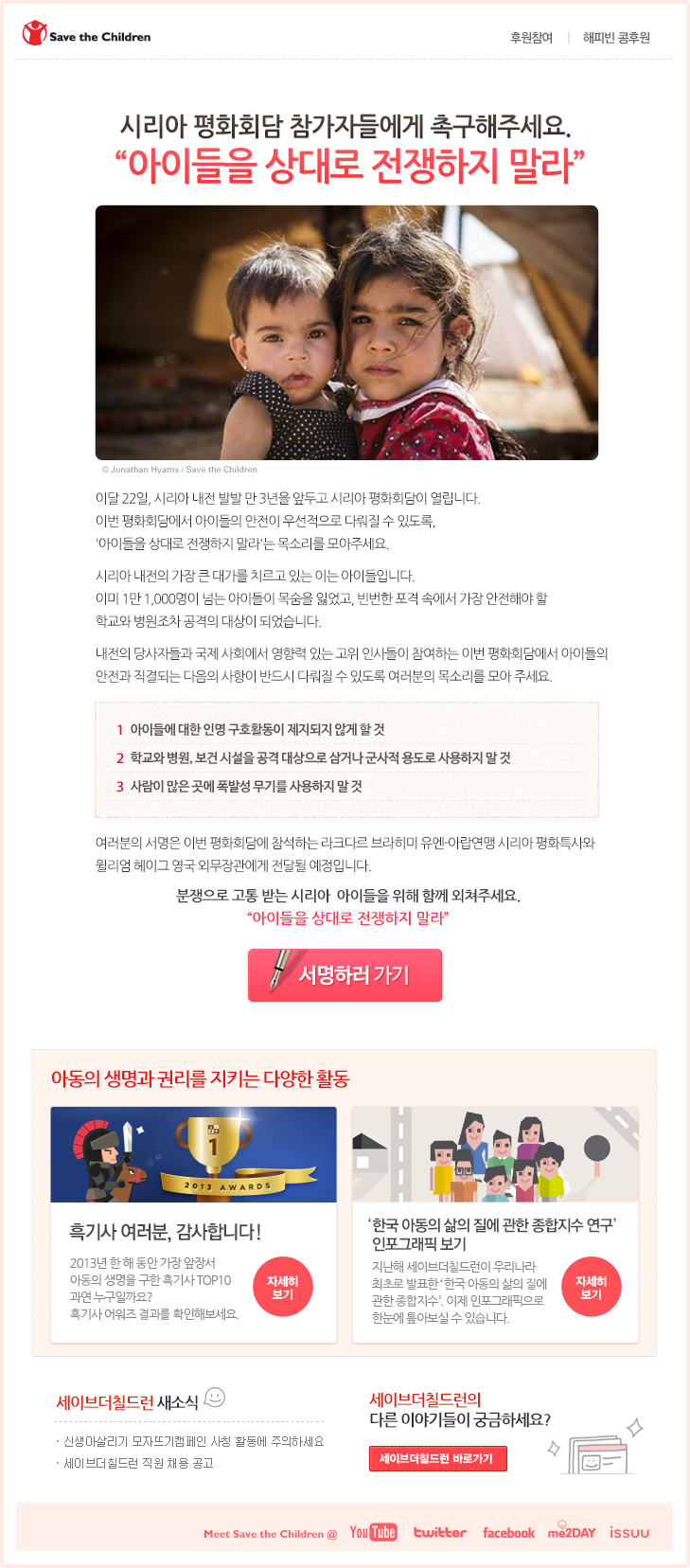Image resolution: width=690 pixels, height=1568 pixels.
Task: Open the issuu link in the footer
Action: [x=629, y=1532]
